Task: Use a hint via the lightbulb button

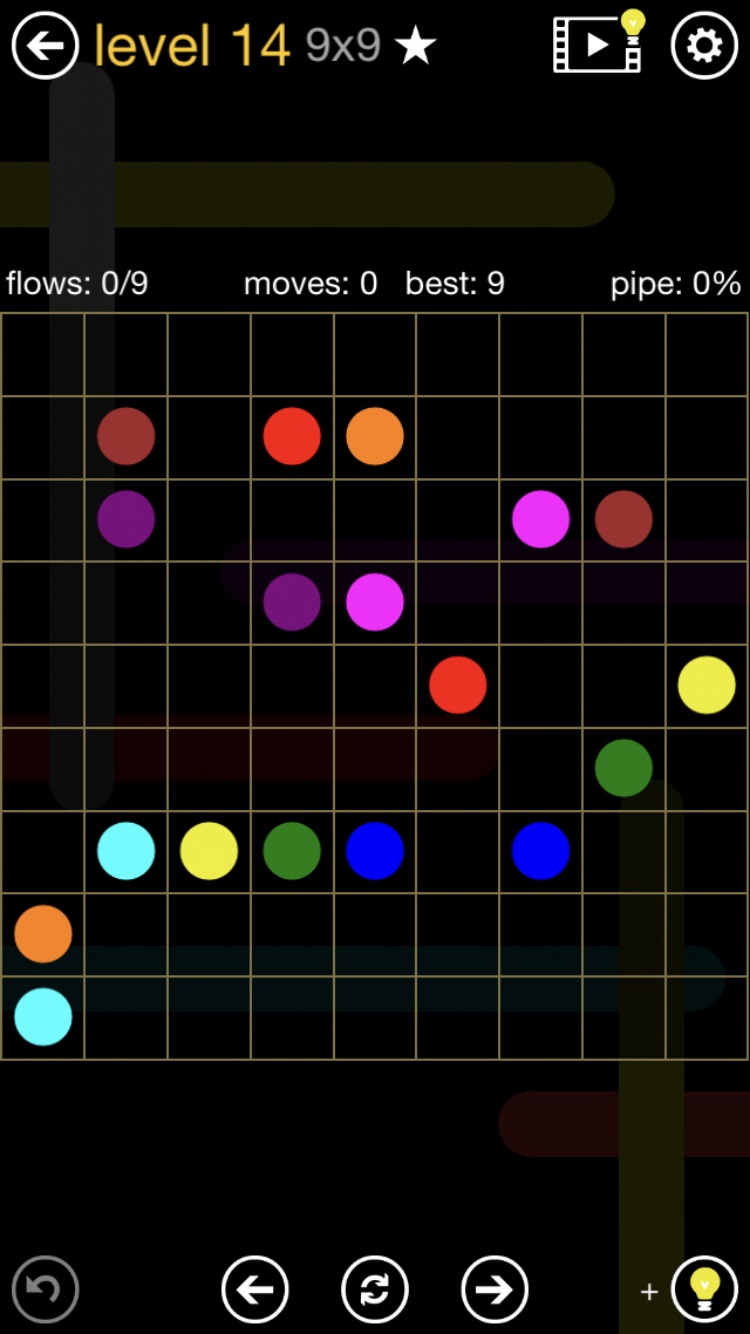Action: click(704, 1289)
